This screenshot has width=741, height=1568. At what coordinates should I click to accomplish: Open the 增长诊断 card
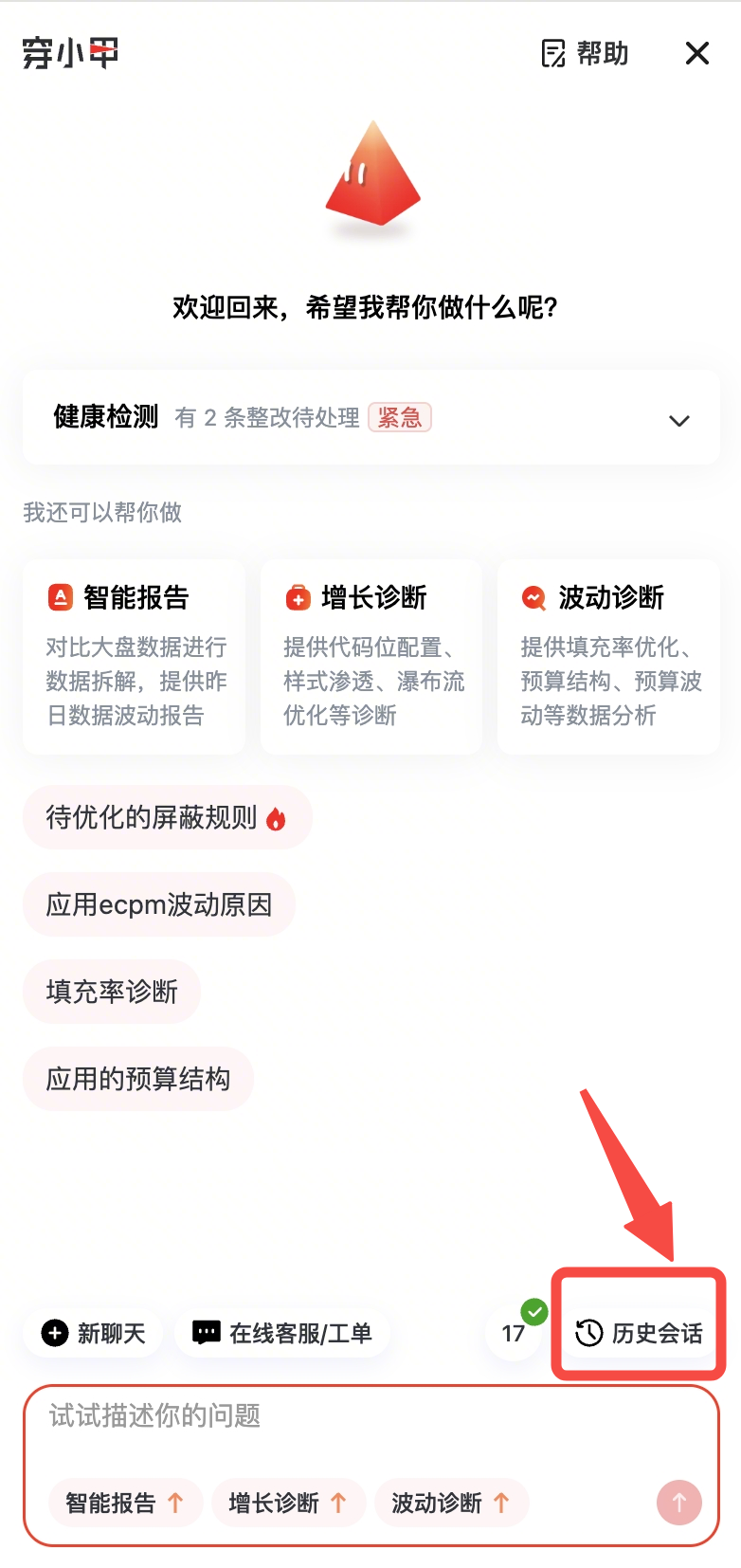[x=370, y=656]
